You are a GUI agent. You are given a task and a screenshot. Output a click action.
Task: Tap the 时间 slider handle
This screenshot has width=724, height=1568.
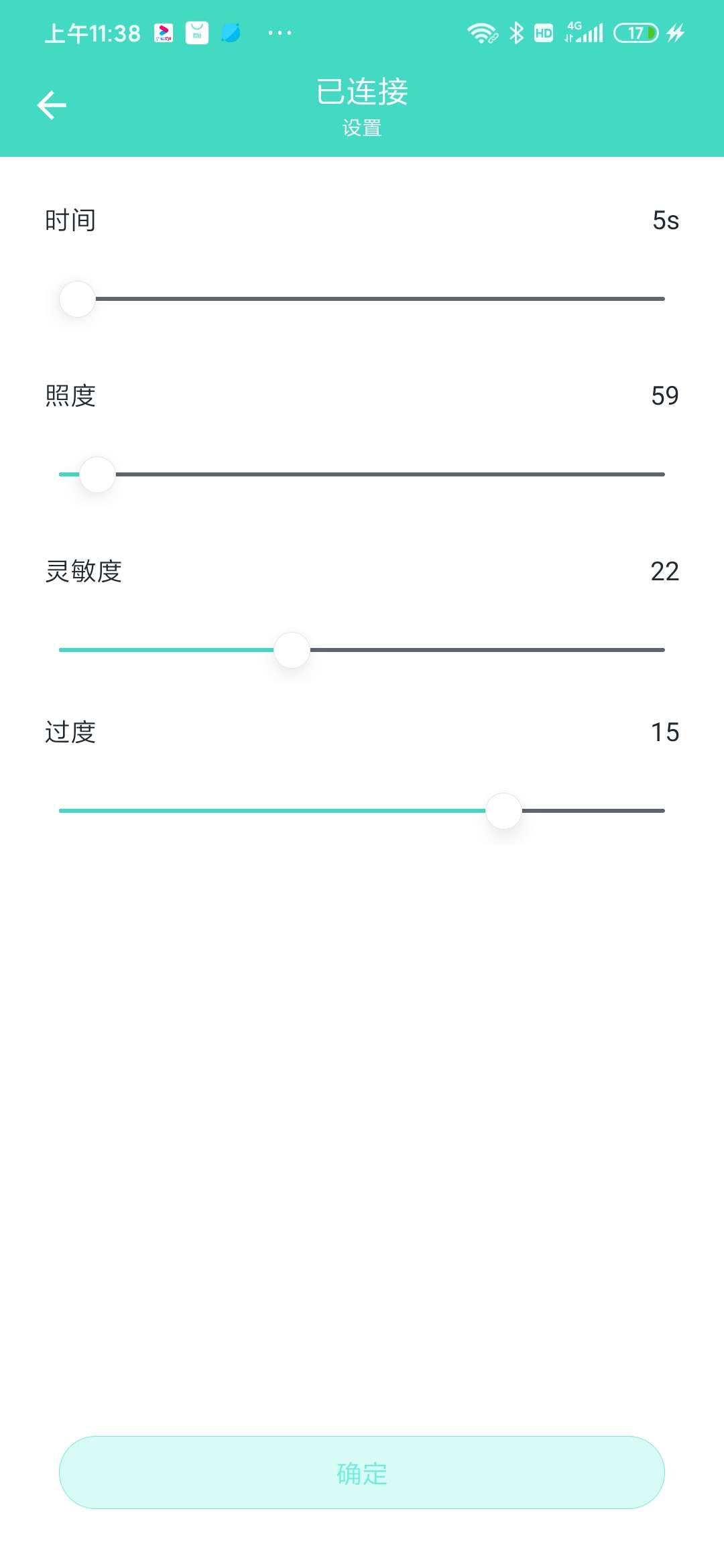point(78,299)
